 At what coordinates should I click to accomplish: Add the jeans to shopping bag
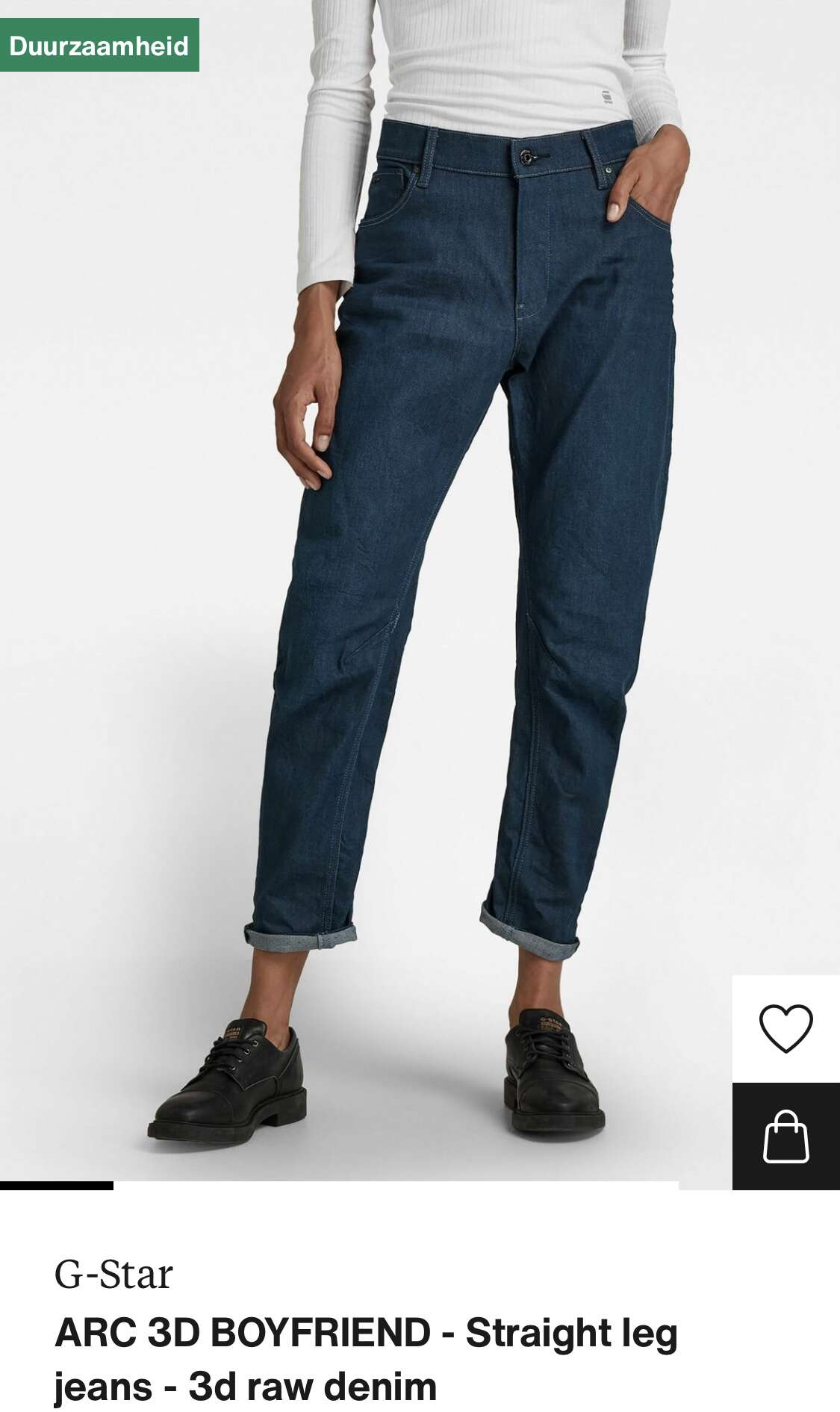(785, 1136)
